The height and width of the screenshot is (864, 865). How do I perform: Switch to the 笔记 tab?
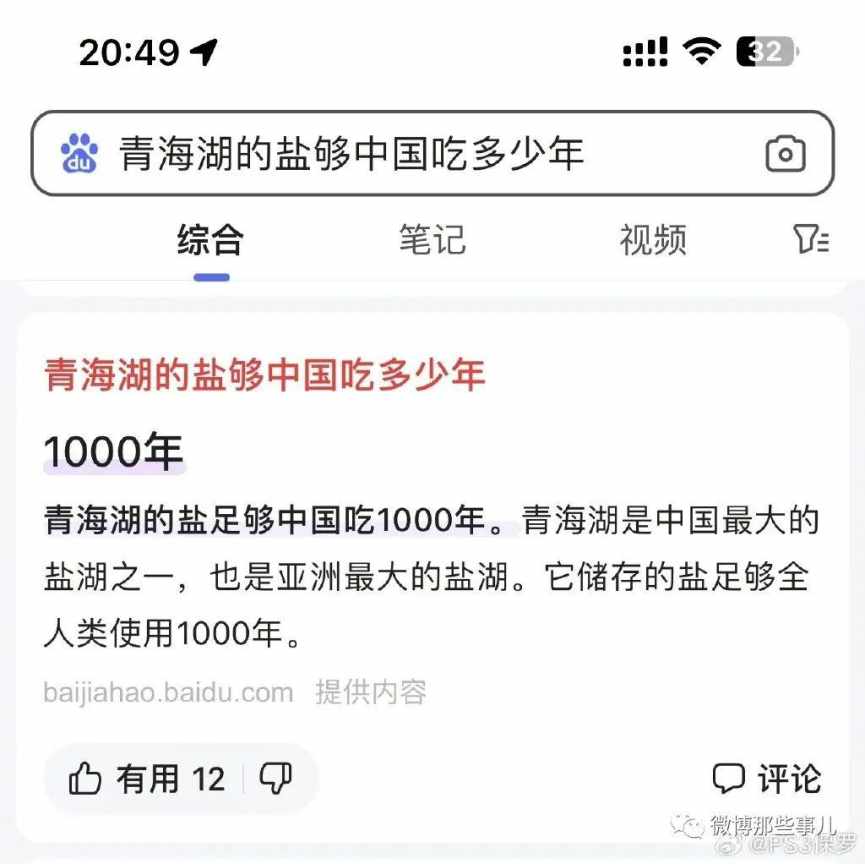[432, 241]
